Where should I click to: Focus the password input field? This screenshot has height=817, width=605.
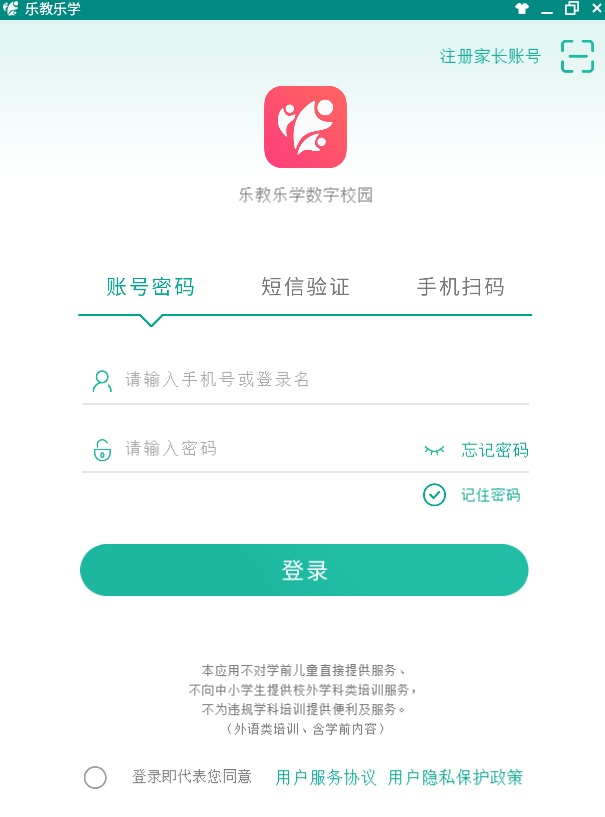260,449
